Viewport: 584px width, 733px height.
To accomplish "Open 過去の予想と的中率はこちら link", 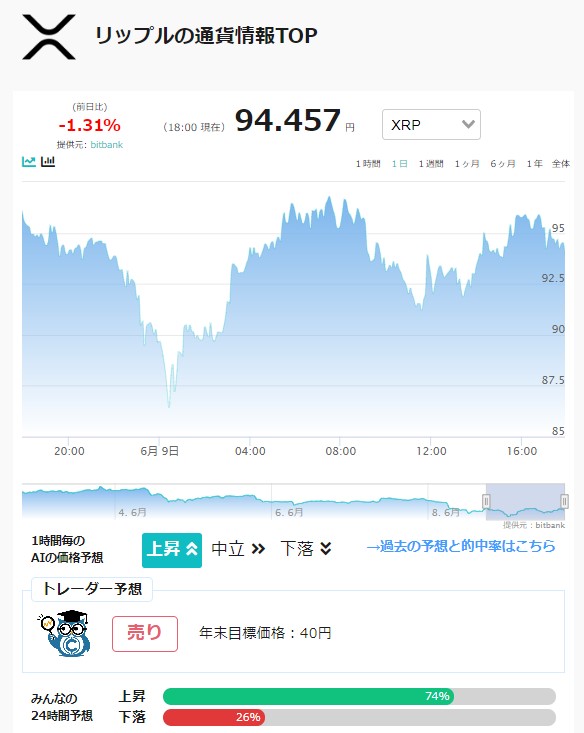I will (461, 546).
